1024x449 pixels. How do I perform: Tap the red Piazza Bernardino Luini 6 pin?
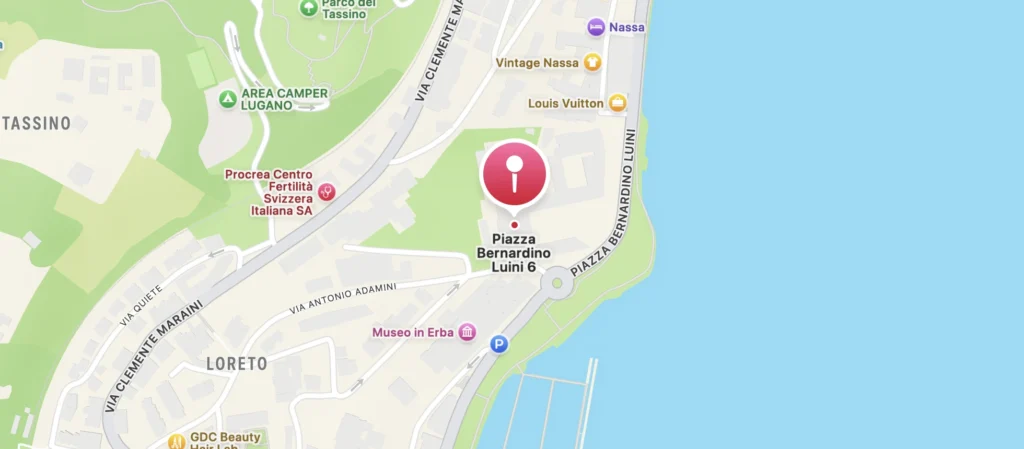(515, 173)
